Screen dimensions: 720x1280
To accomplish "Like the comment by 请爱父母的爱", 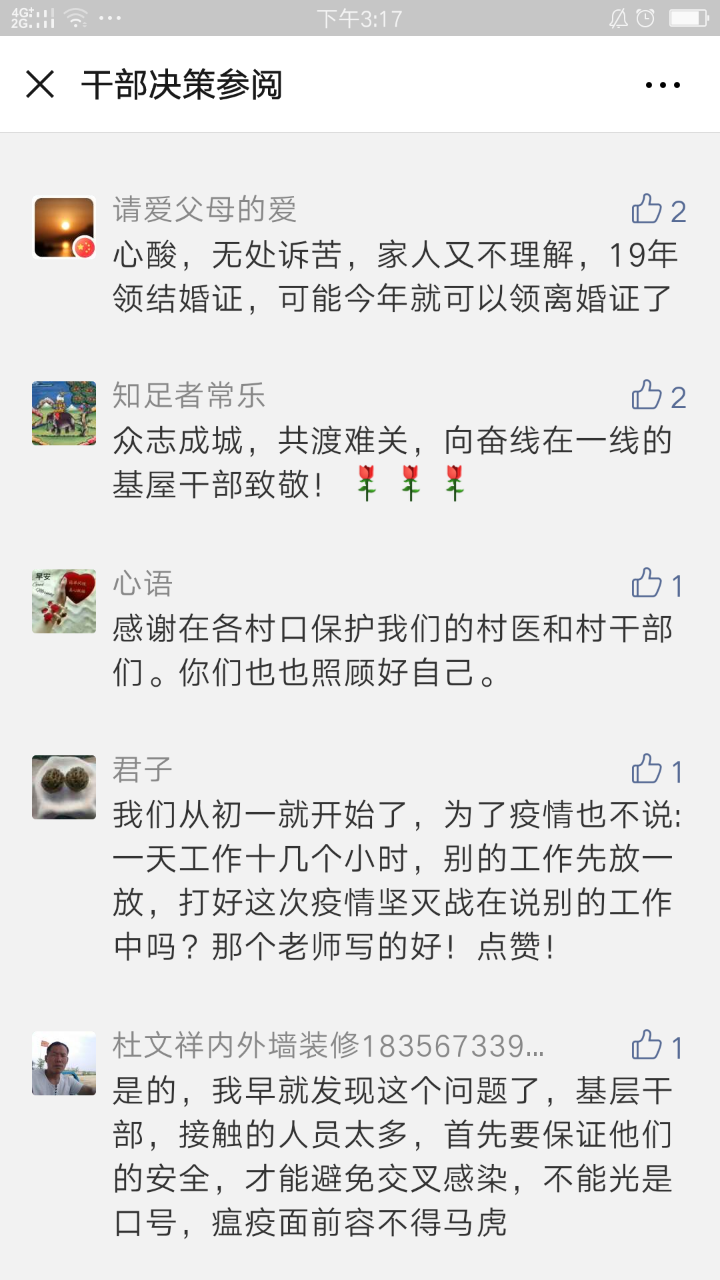I will point(648,210).
